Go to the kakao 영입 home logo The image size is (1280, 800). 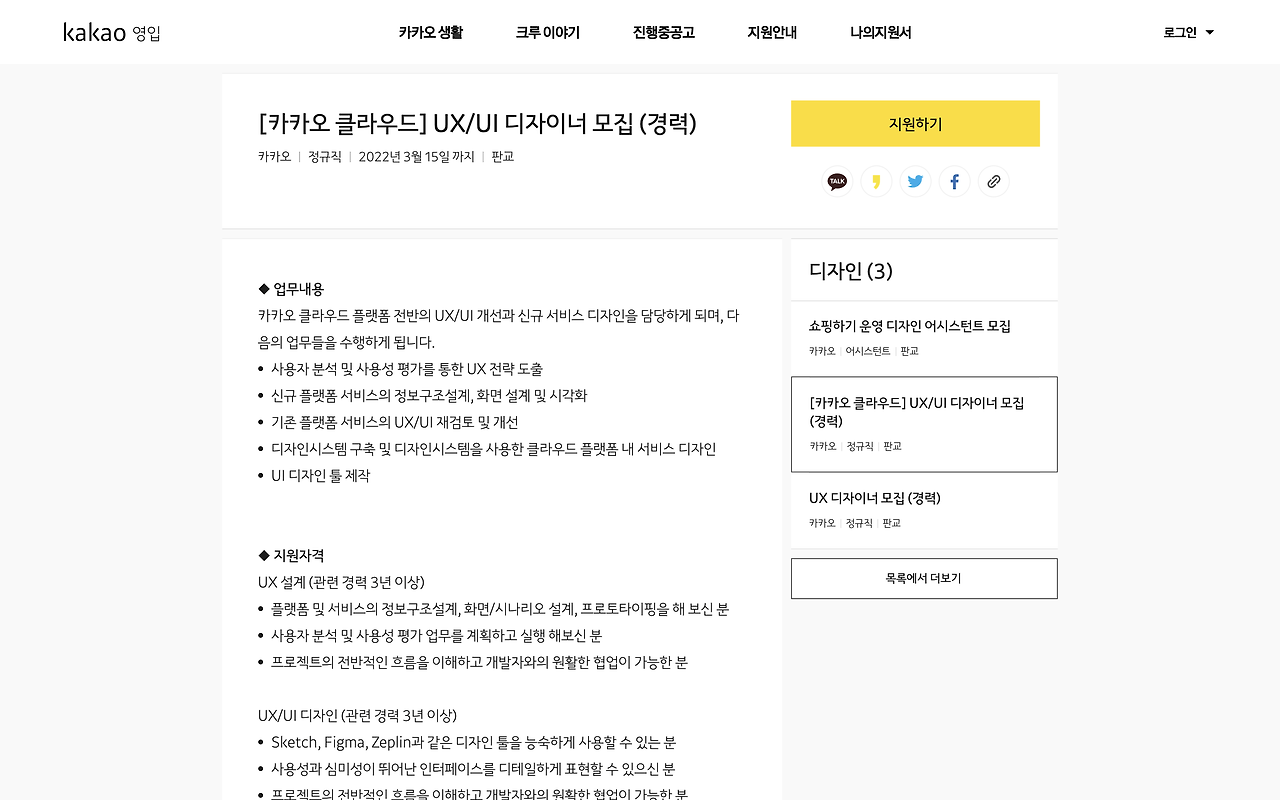(112, 32)
